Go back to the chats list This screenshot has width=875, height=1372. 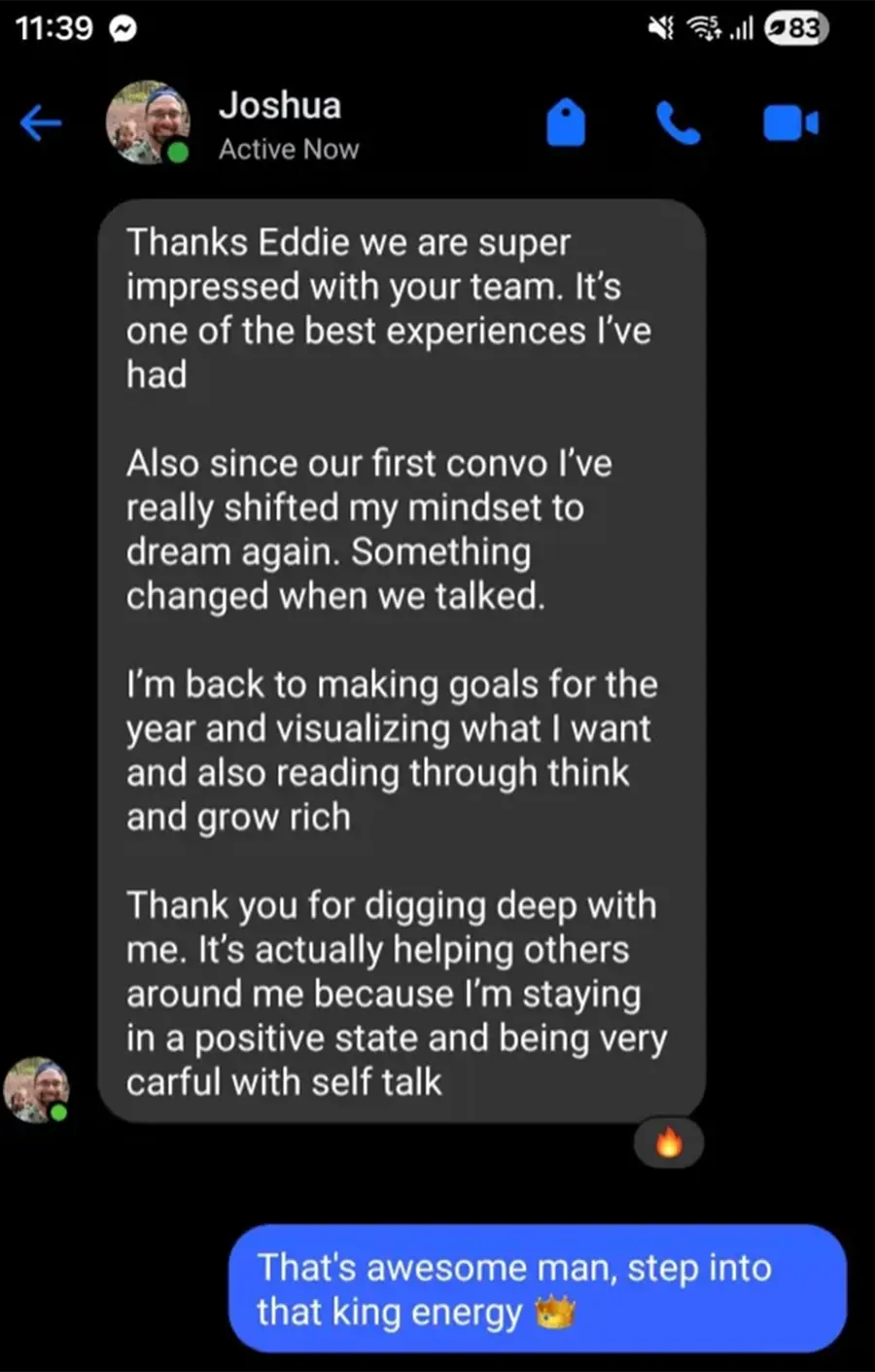[x=41, y=123]
